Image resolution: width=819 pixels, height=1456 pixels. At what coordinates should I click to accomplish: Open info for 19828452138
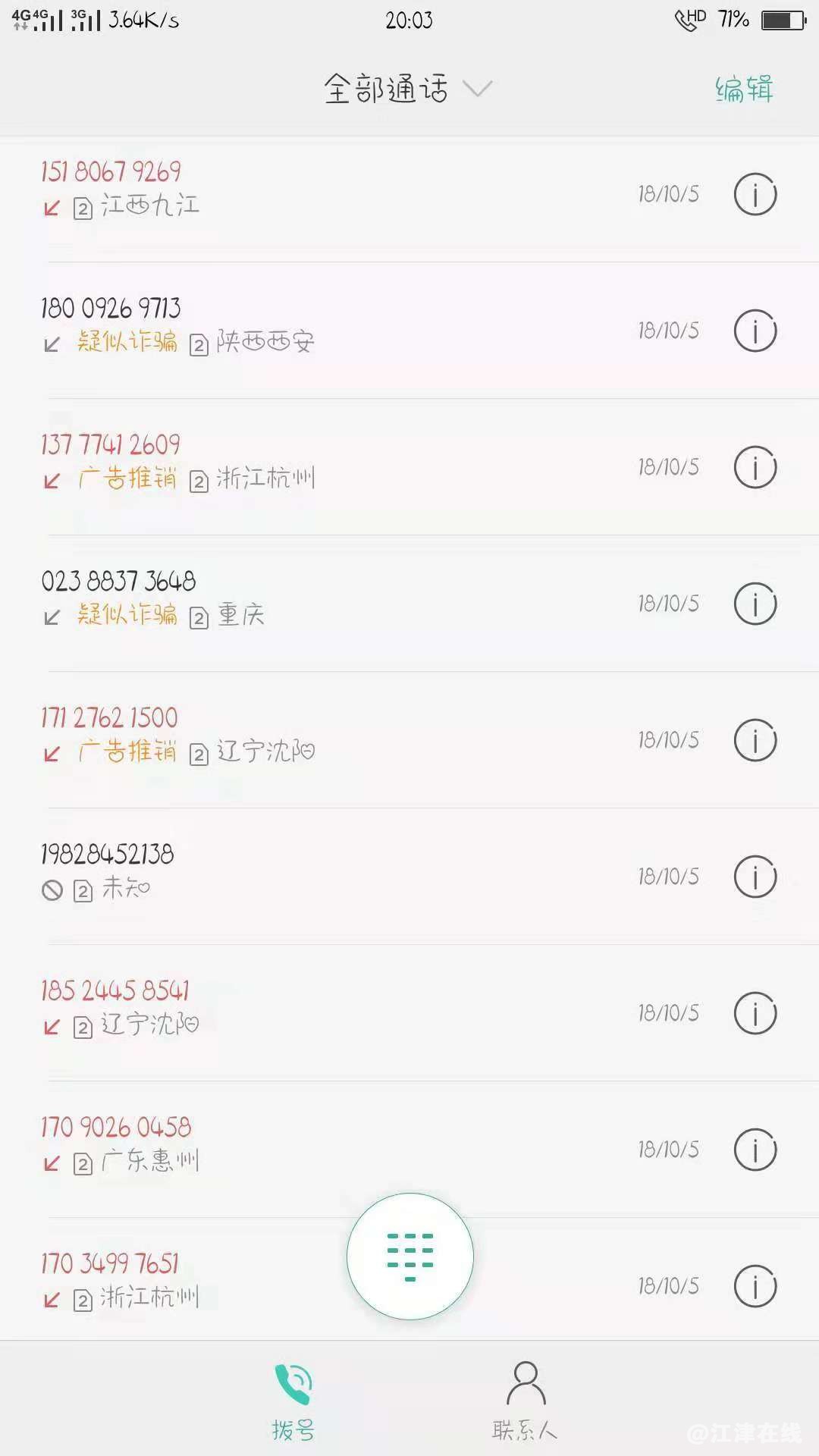(x=755, y=877)
